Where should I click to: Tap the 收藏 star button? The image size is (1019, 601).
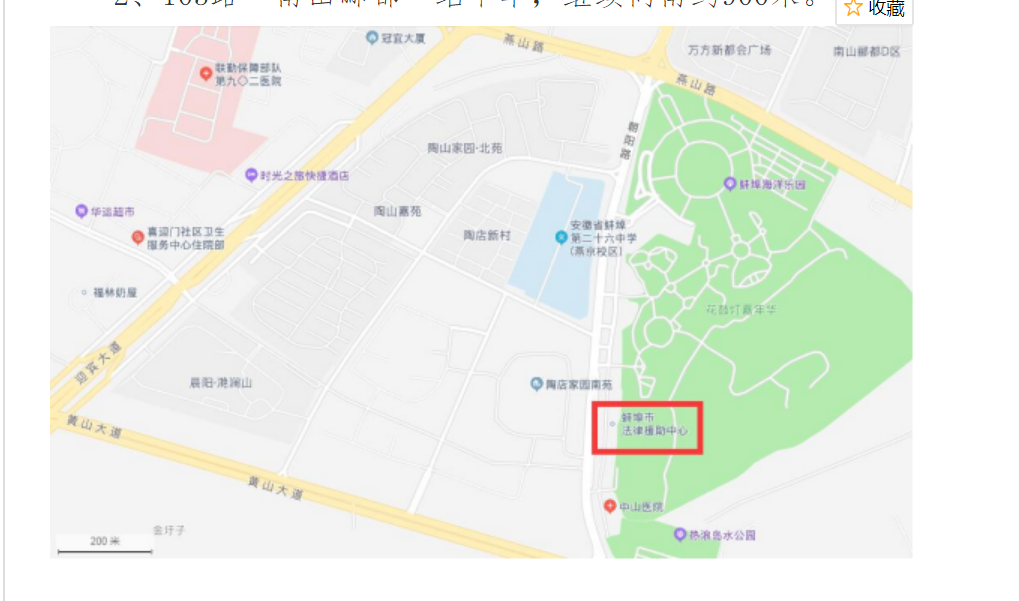point(875,9)
